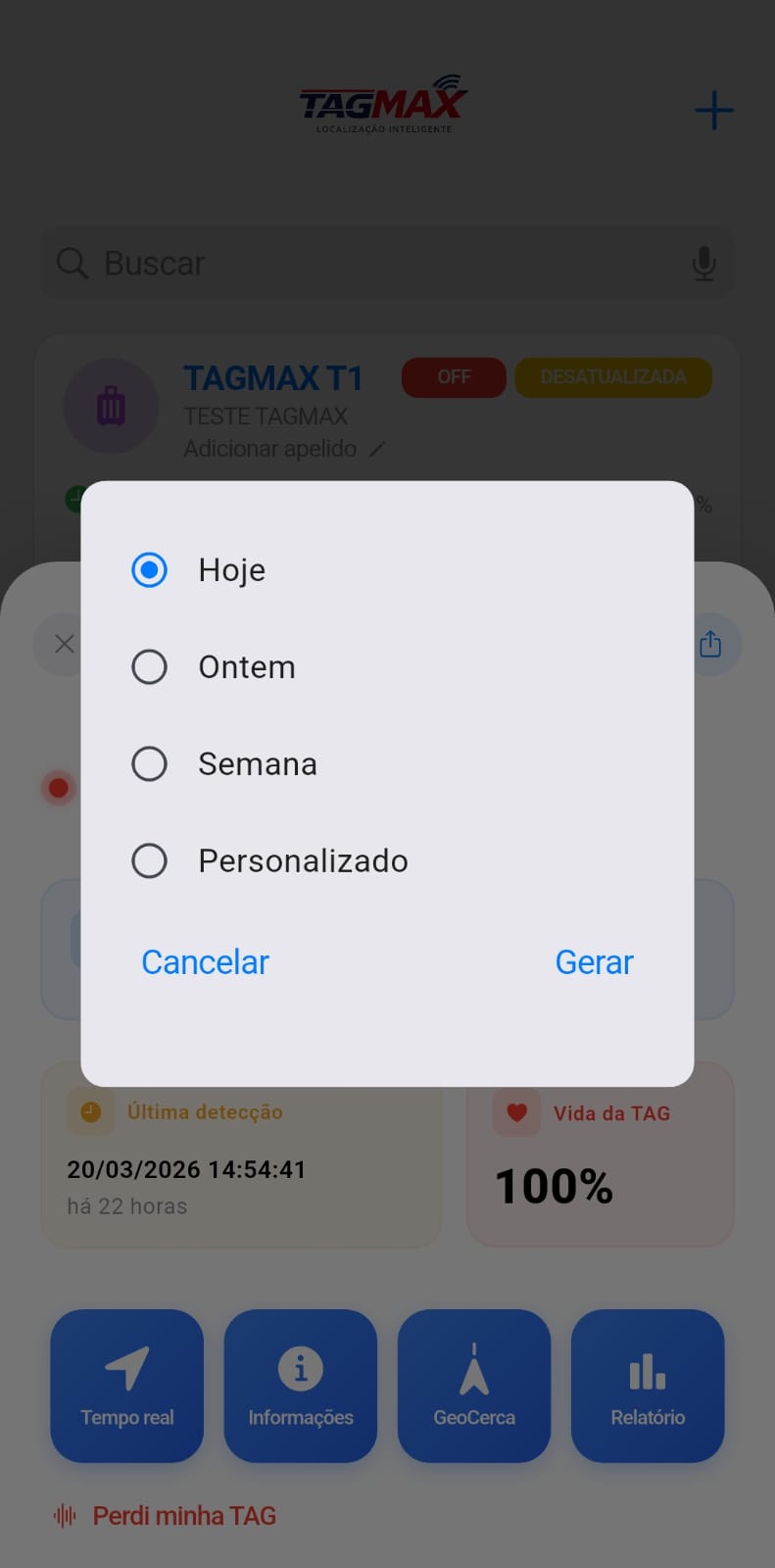The height and width of the screenshot is (1568, 775).
Task: Click the search magnifier icon
Action: (x=72, y=263)
